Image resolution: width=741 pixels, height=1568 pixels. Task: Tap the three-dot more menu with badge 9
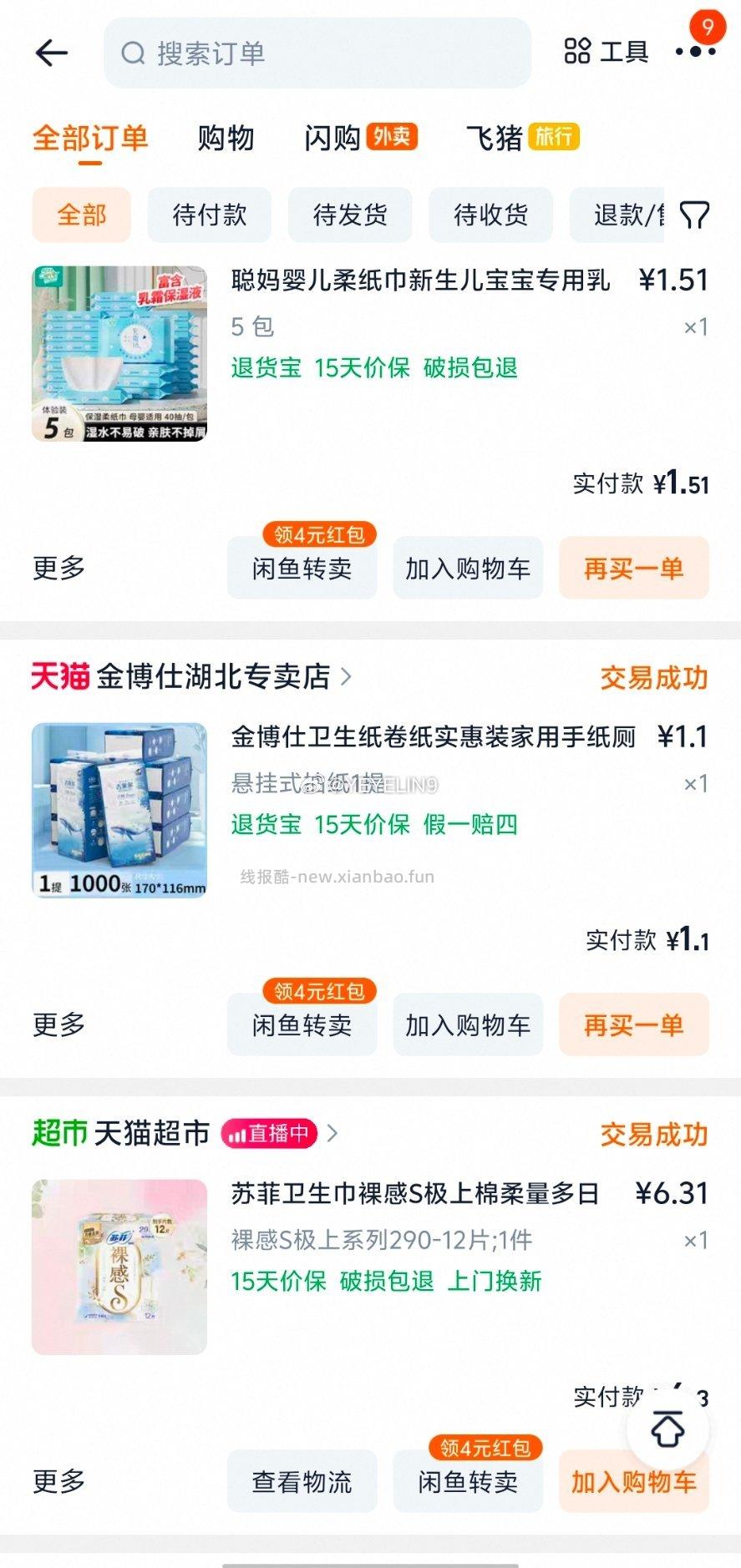coord(696,54)
